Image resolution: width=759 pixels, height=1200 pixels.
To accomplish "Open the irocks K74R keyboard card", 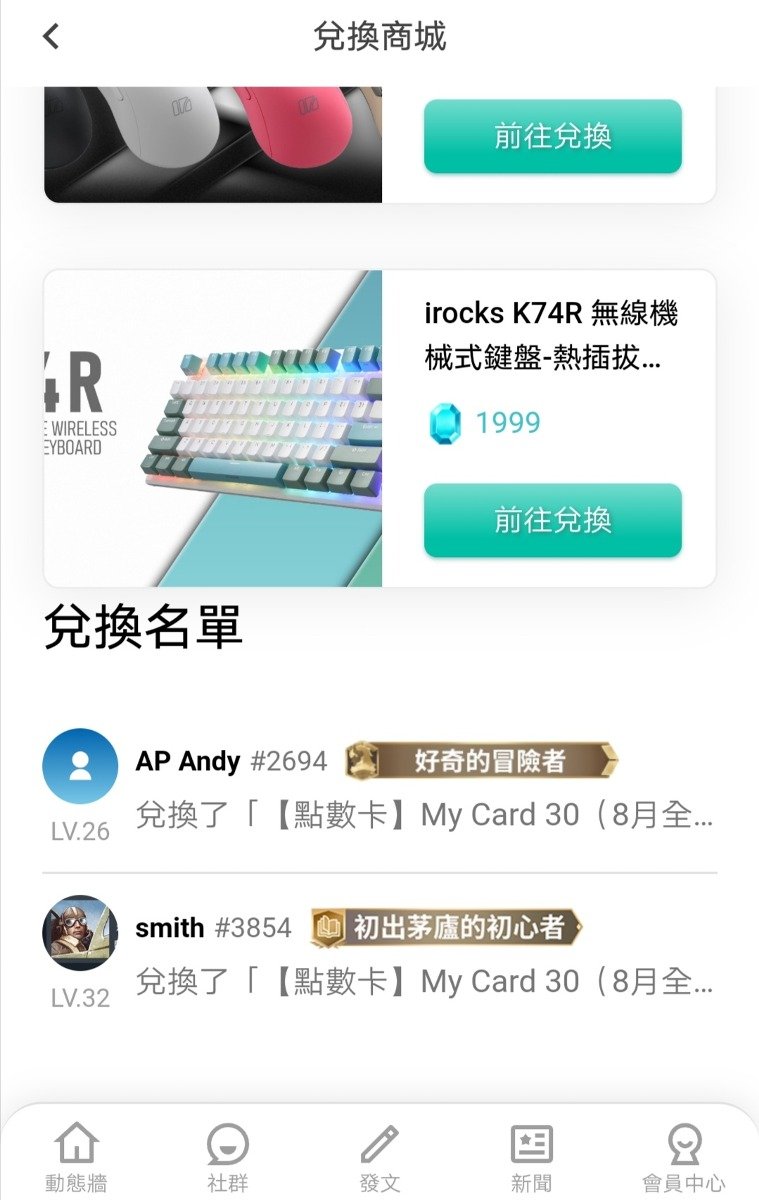I will pos(213,428).
